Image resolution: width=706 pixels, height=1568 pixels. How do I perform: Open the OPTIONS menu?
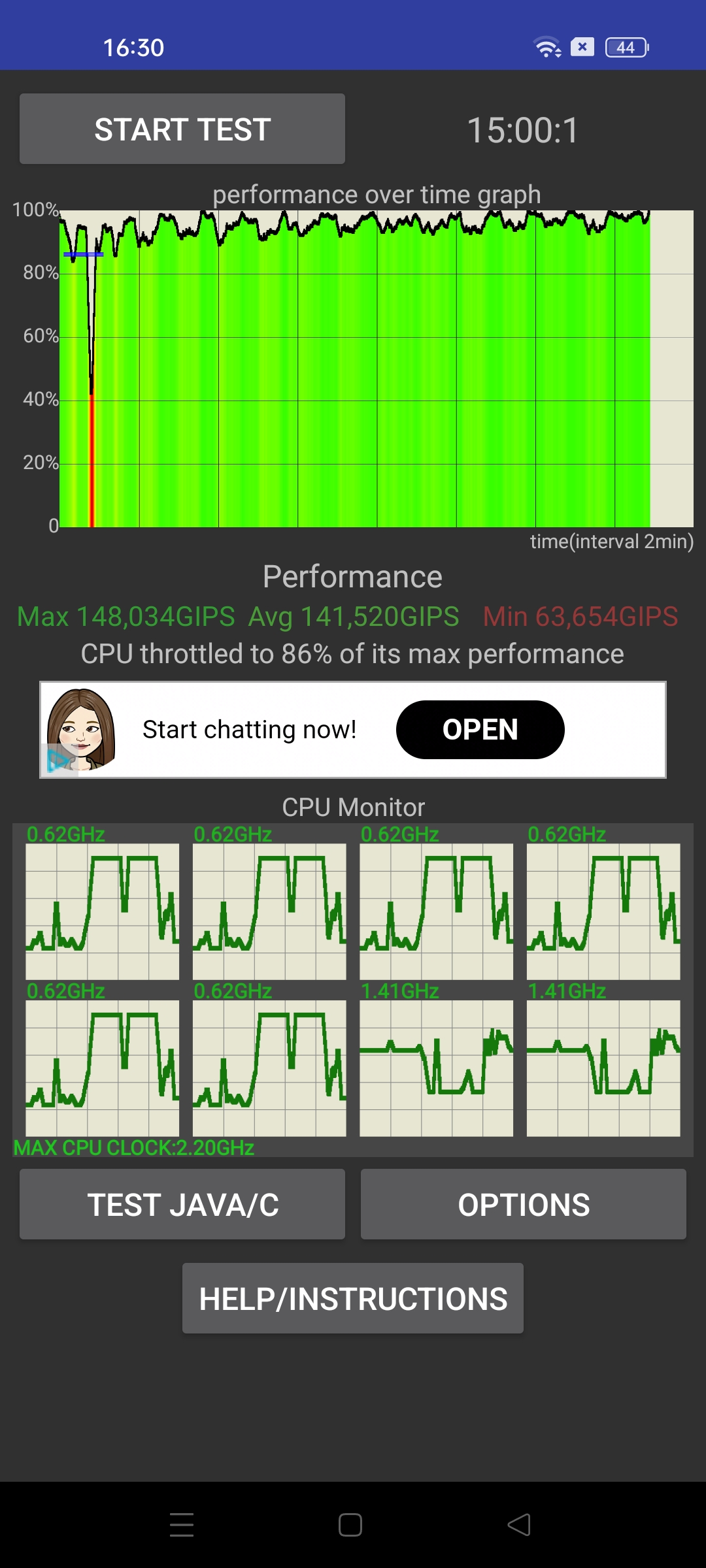tap(523, 1203)
